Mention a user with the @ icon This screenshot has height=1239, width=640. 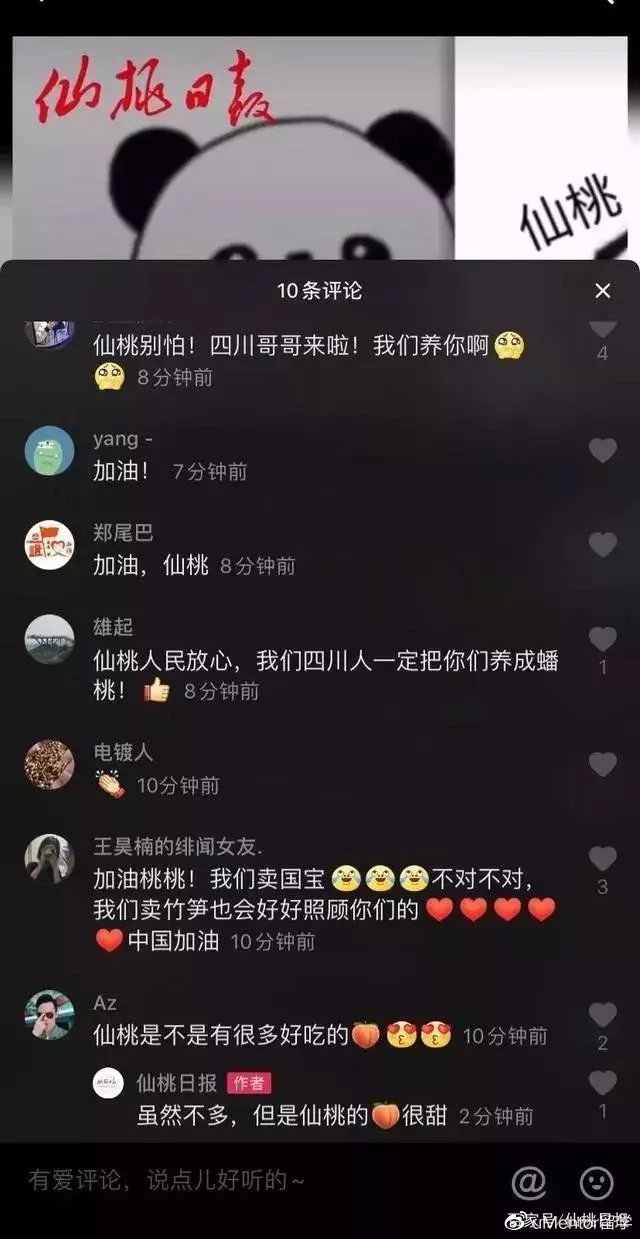[529, 1182]
